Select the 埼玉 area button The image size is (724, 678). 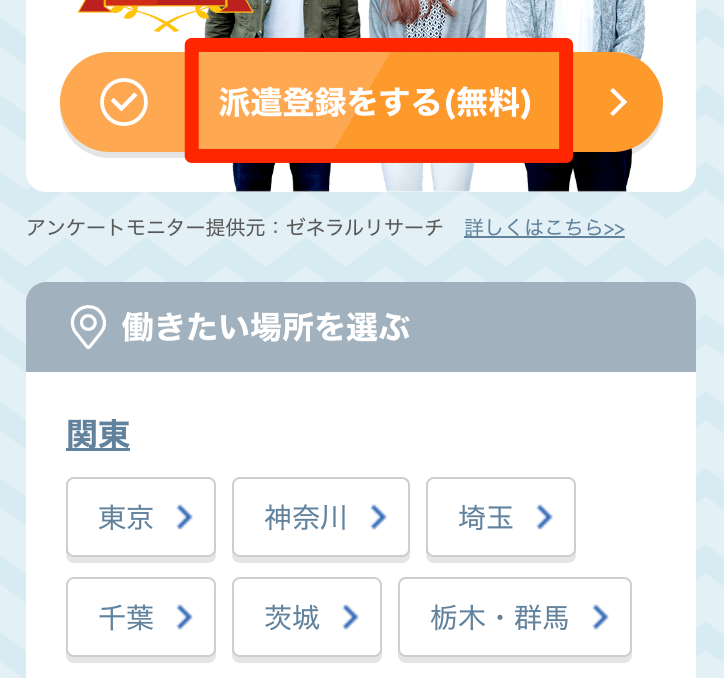(x=501, y=517)
